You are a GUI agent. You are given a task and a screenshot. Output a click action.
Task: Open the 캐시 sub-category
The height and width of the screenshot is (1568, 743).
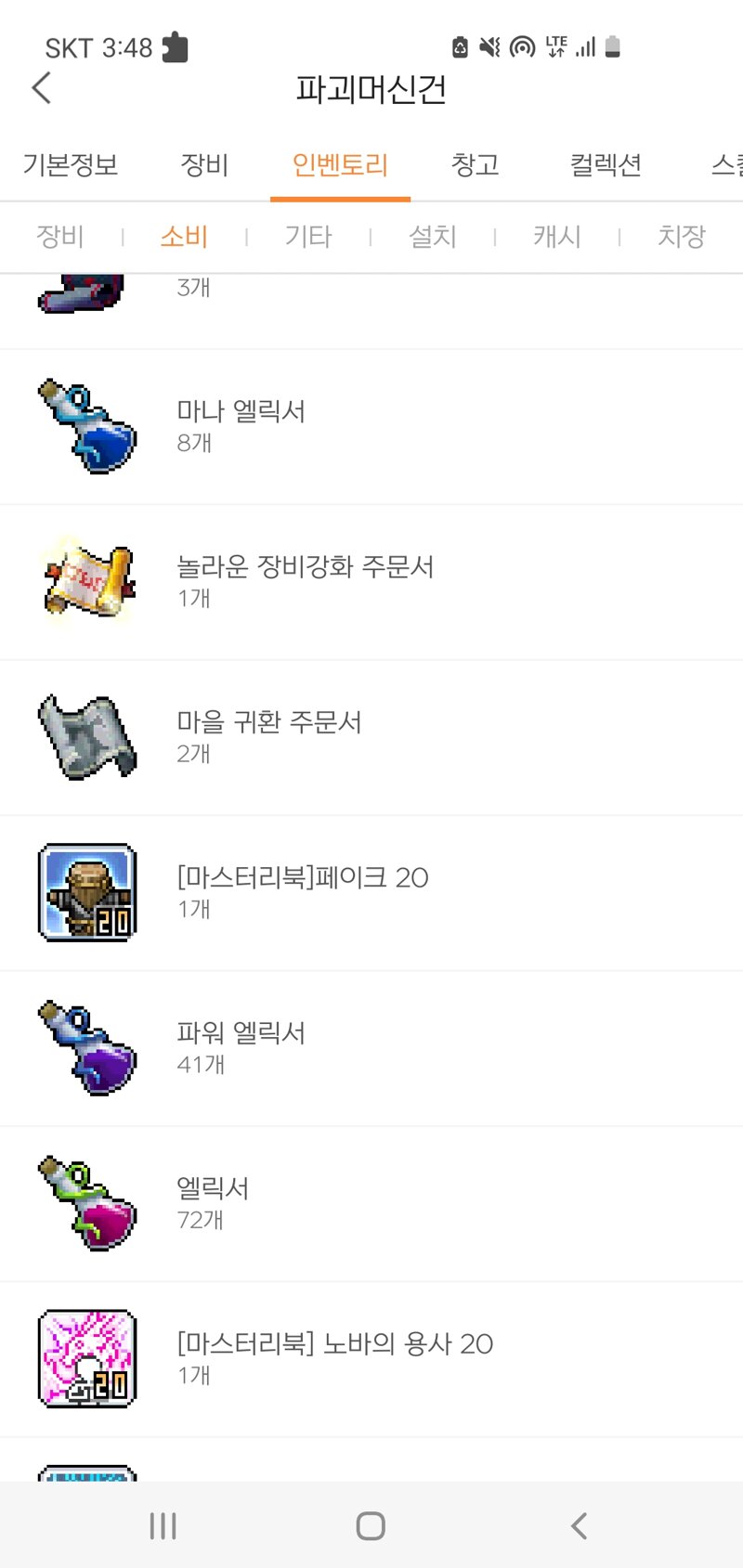pos(557,237)
